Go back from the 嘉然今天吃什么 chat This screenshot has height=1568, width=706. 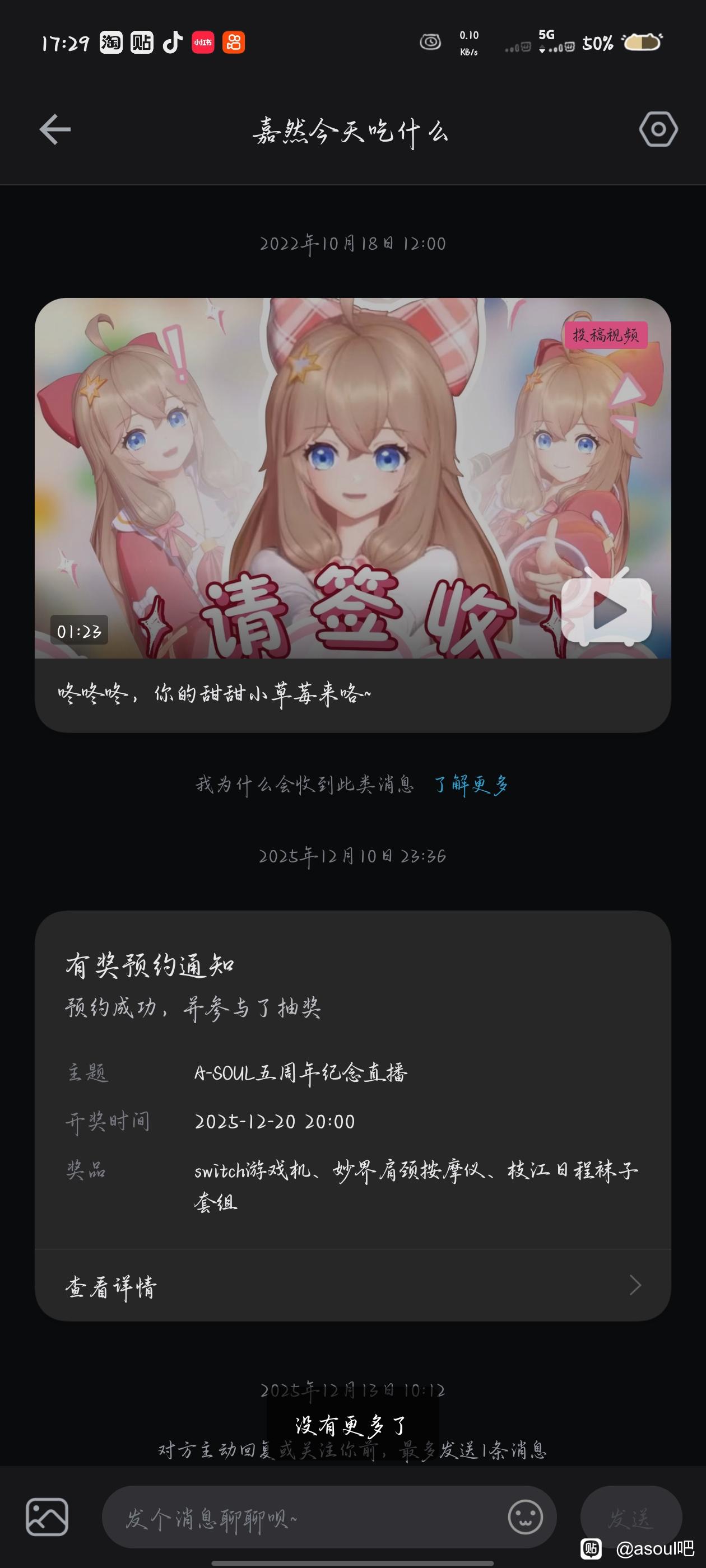click(55, 130)
